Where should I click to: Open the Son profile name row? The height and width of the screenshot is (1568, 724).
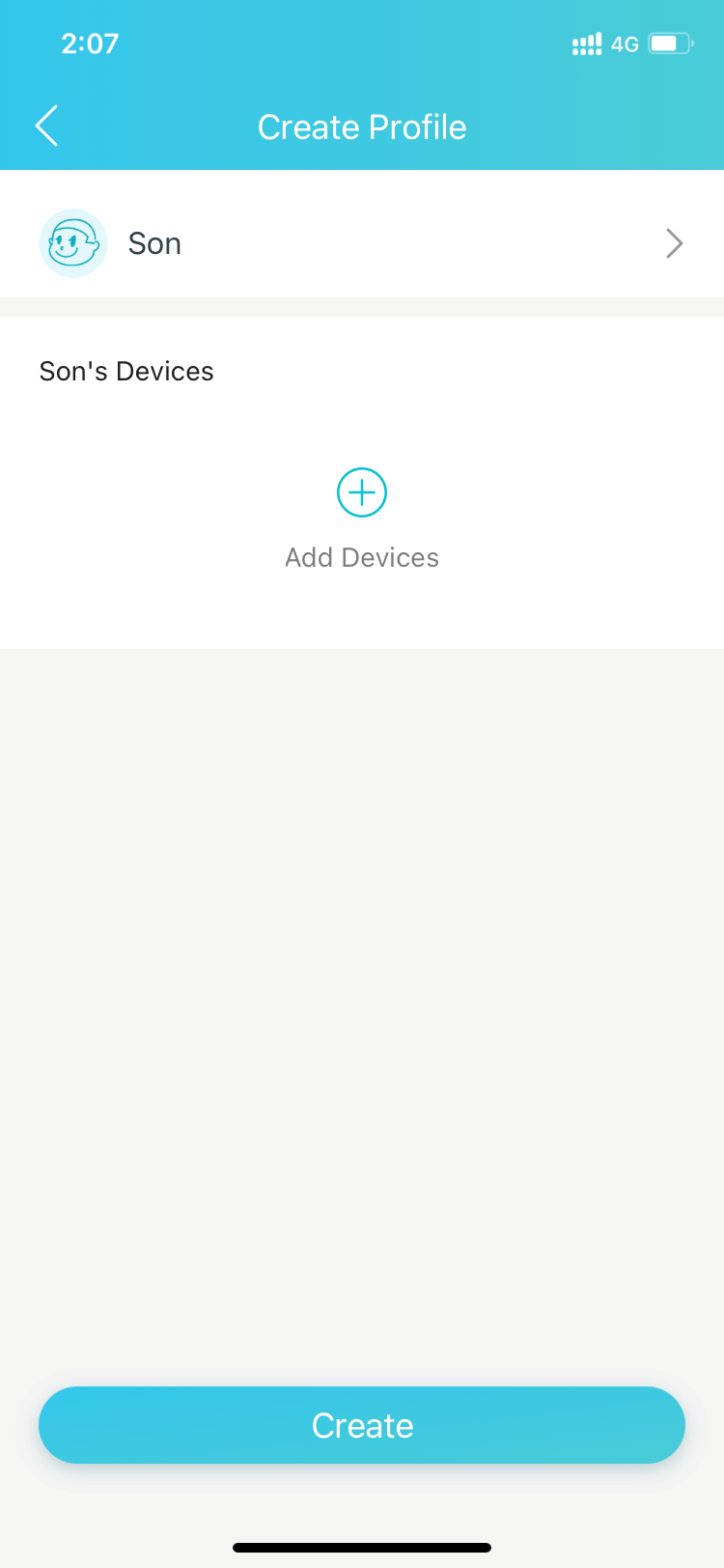tap(362, 243)
